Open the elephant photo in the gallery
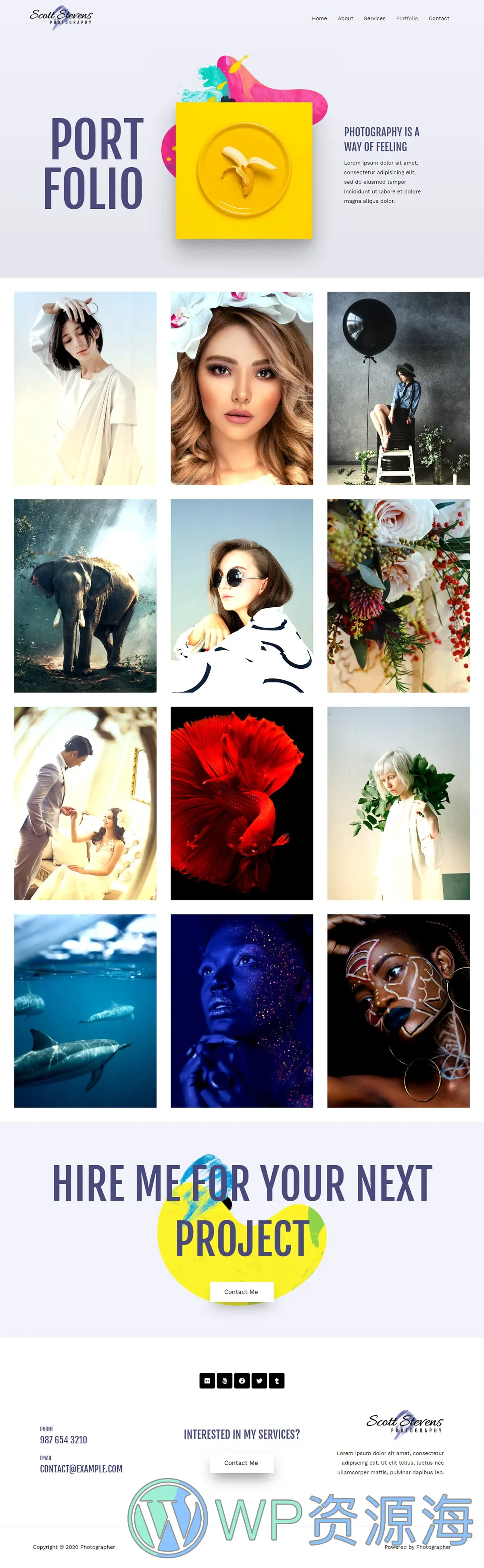 click(x=85, y=595)
